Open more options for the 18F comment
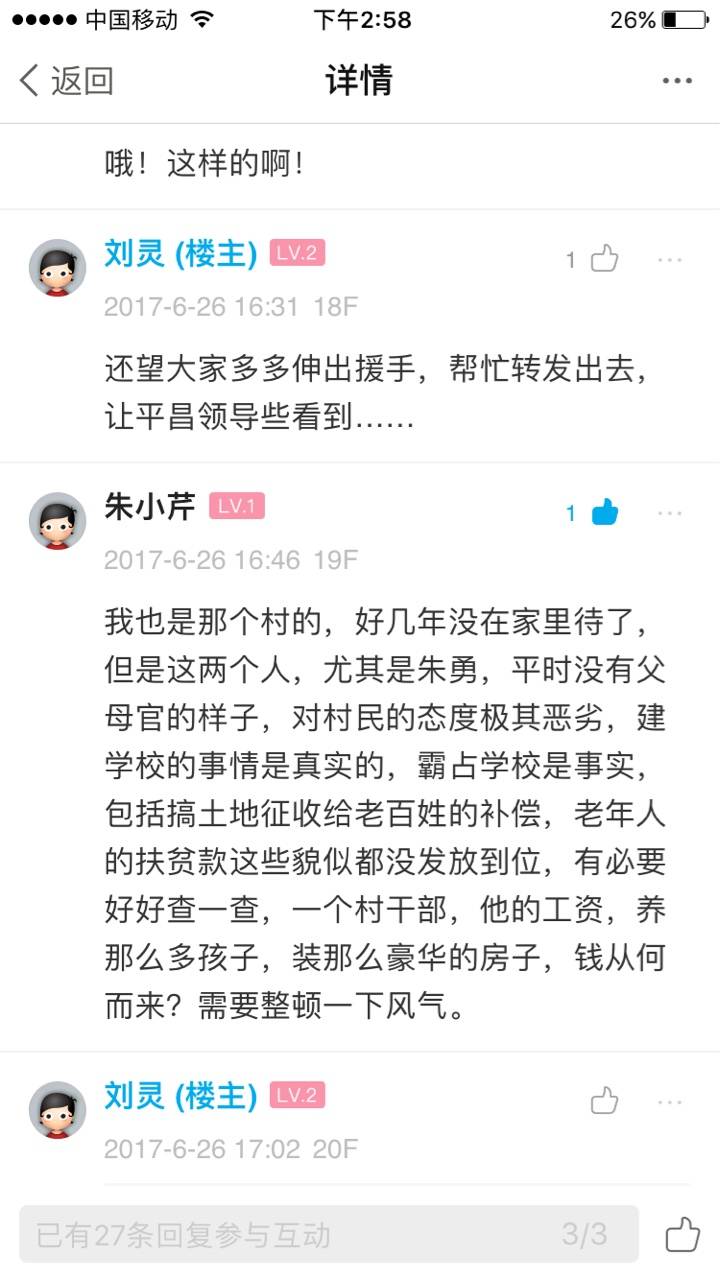The height and width of the screenshot is (1280, 720). [669, 259]
